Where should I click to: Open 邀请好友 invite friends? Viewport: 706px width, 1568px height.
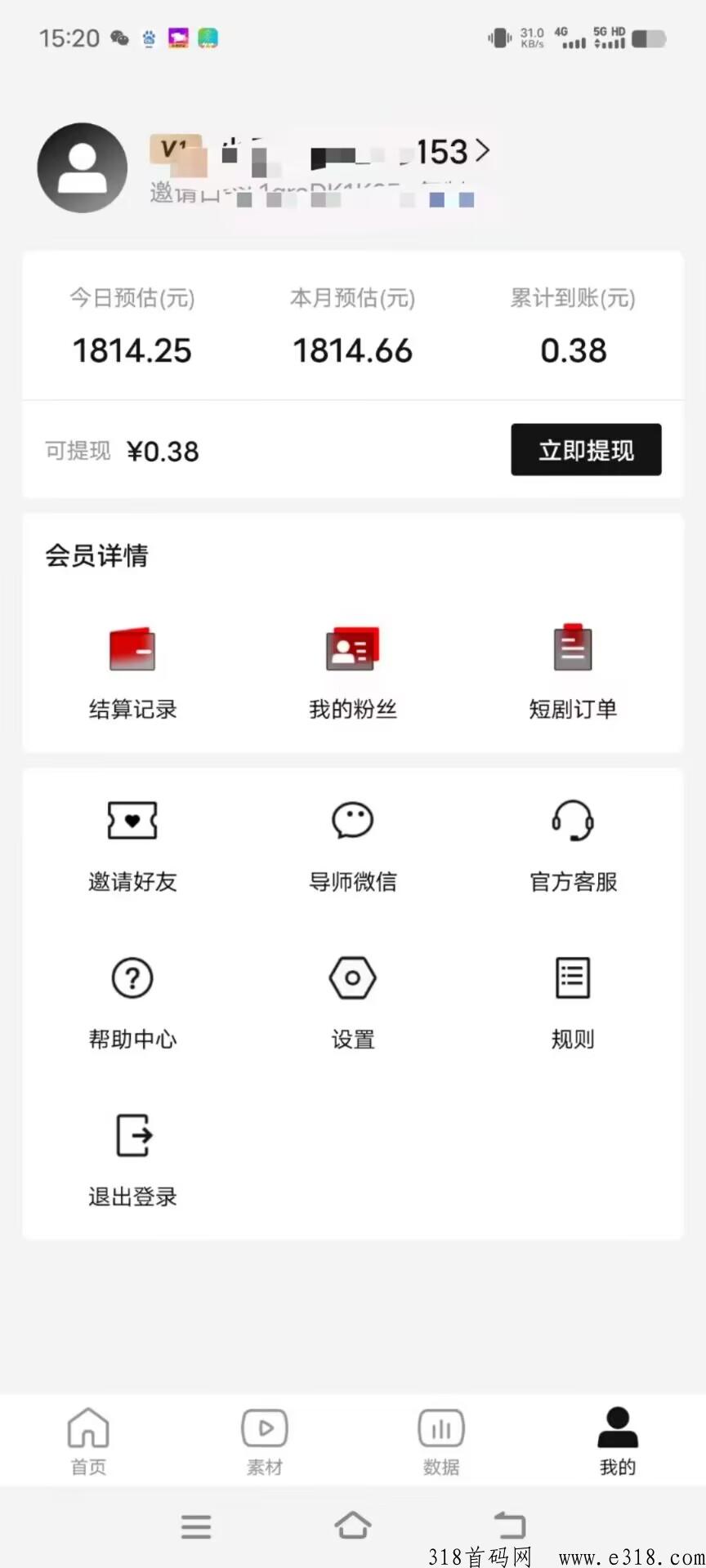coord(132,846)
